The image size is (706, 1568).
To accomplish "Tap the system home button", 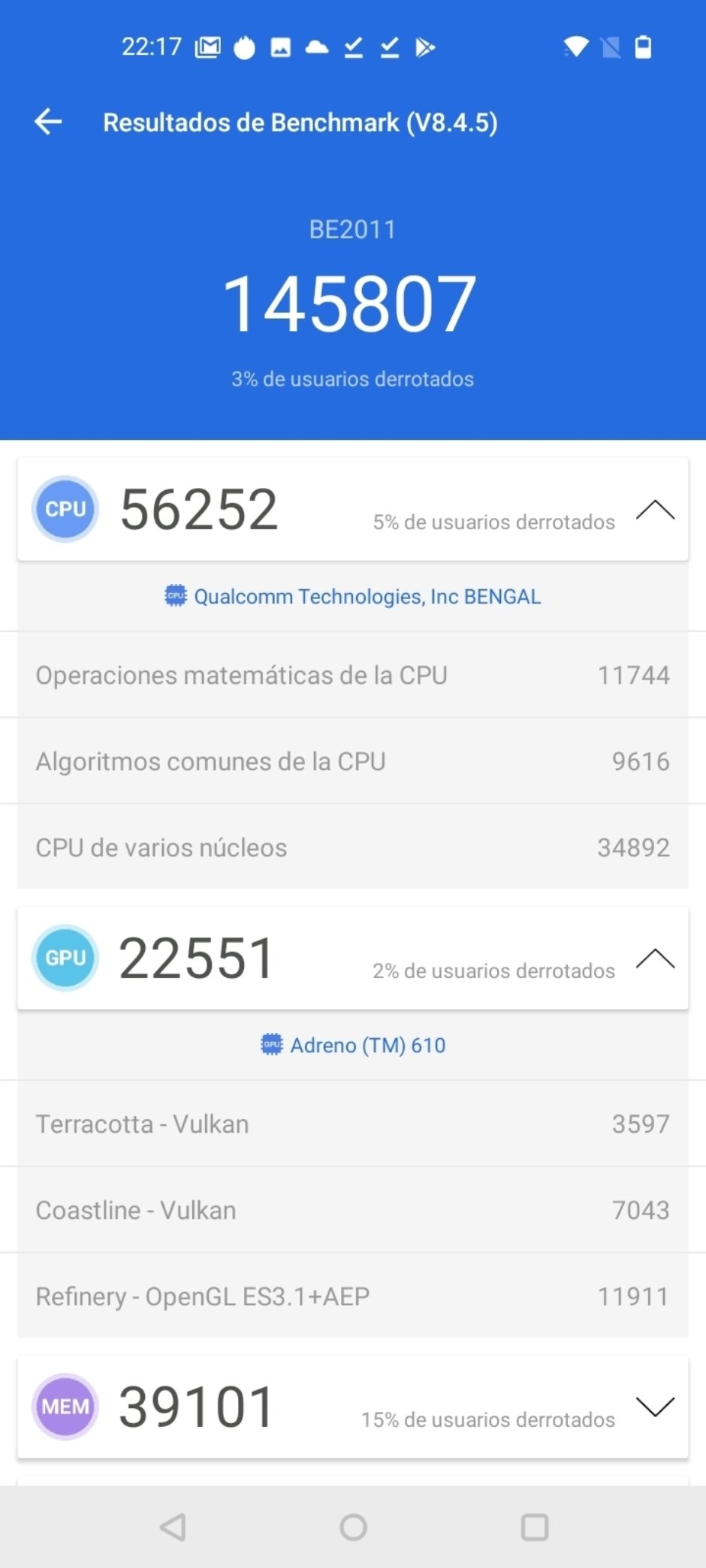I will point(353,1527).
